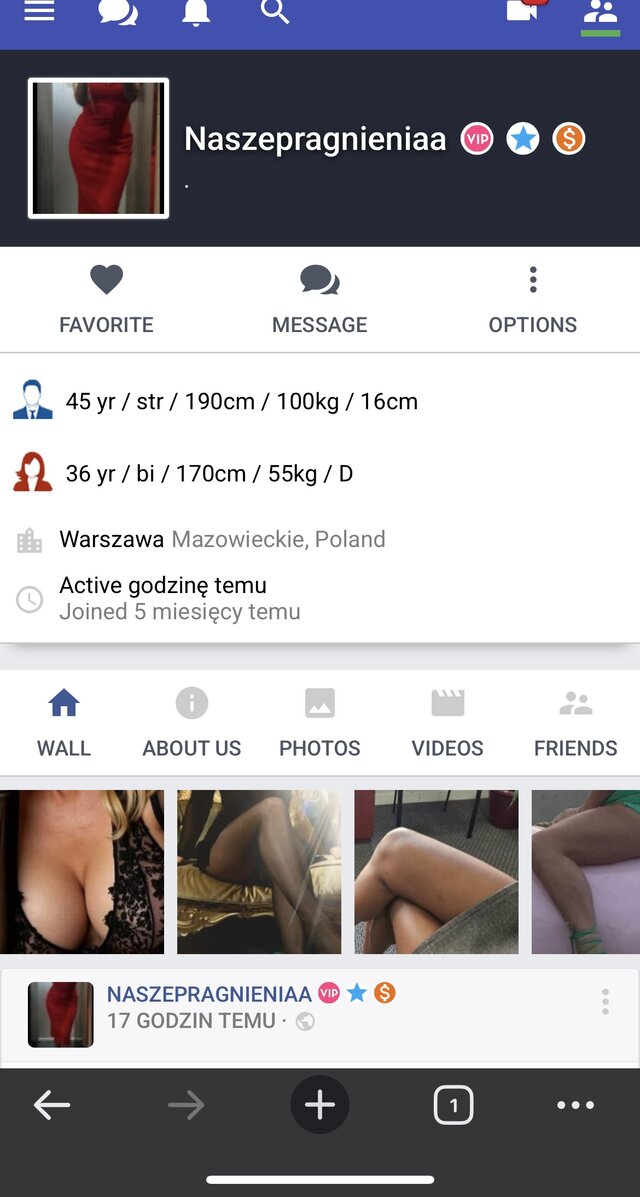
Task: Switch to the Friends tab
Action: click(575, 723)
